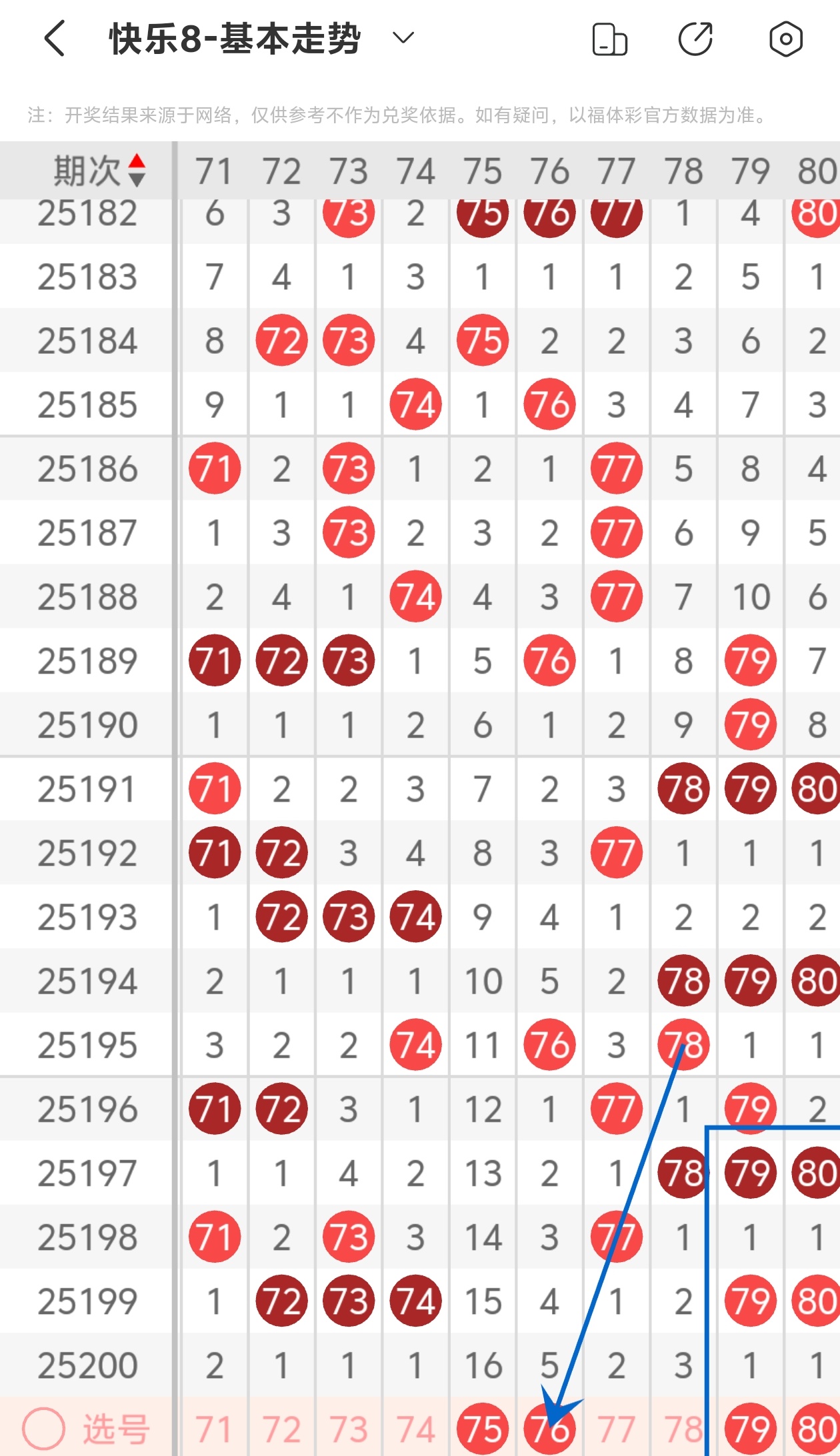This screenshot has height=1456, width=840.
Task: Select number 77 in the 选号 row
Action: (617, 1429)
